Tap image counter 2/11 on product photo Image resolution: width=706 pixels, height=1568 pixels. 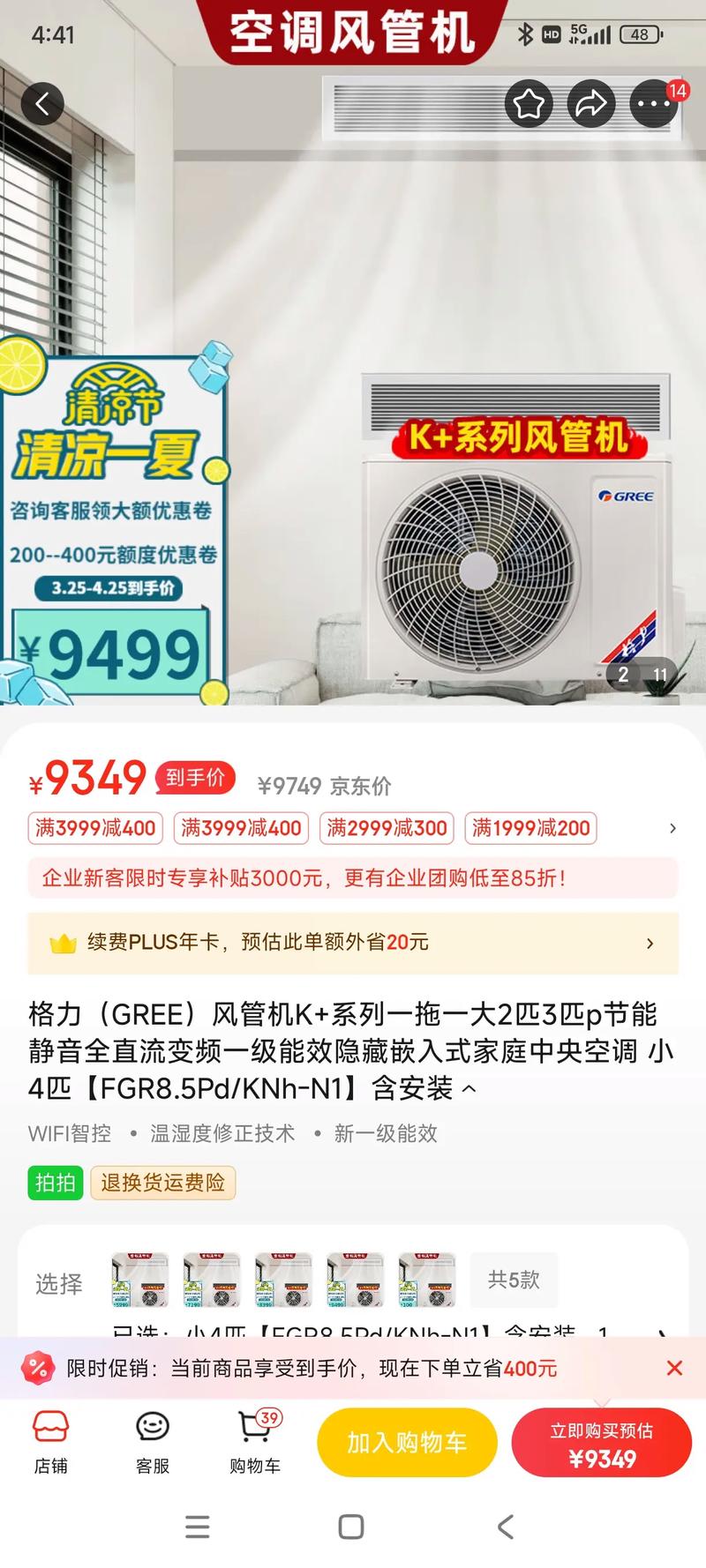(x=640, y=674)
